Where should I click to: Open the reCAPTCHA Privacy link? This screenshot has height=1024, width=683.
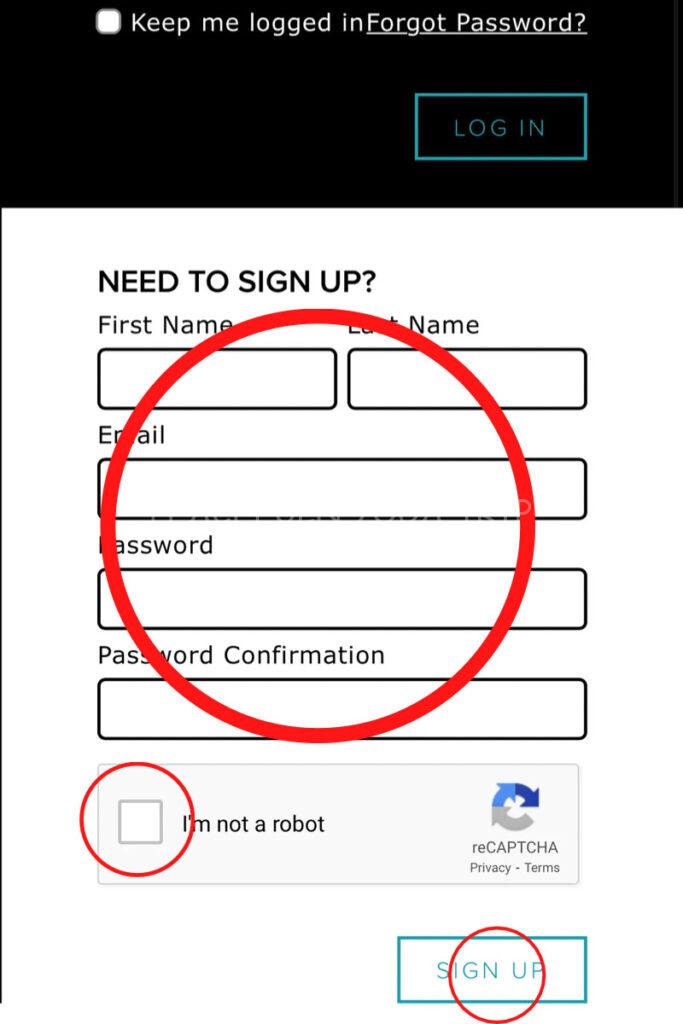coord(490,868)
